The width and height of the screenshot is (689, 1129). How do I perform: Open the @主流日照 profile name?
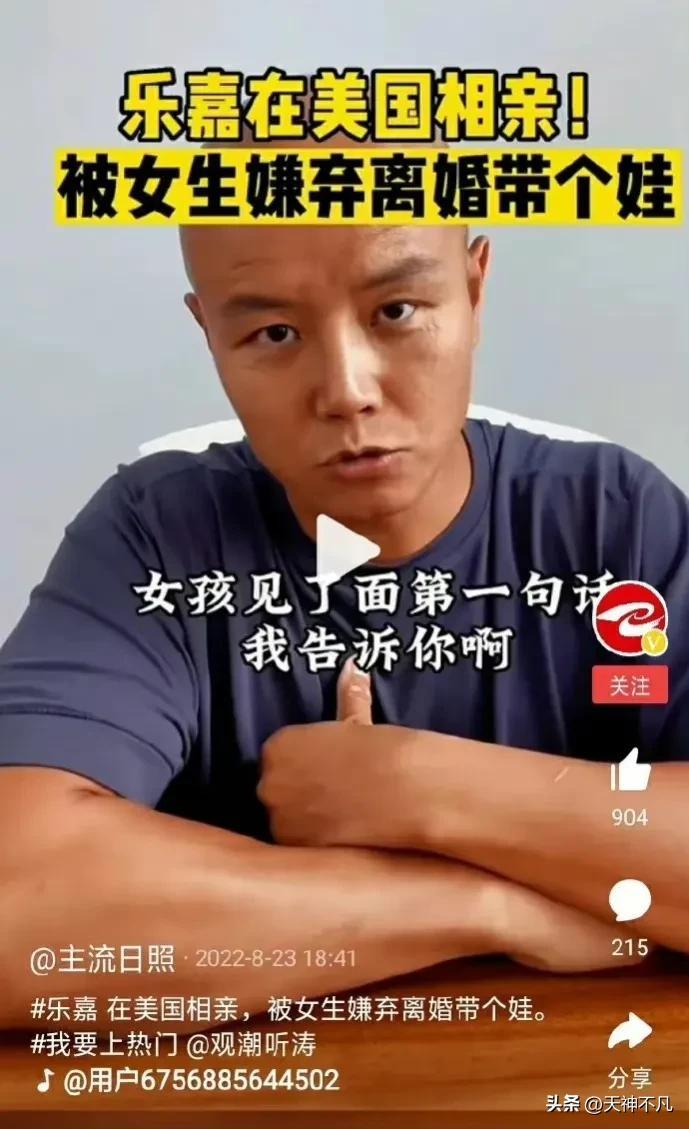click(103, 959)
